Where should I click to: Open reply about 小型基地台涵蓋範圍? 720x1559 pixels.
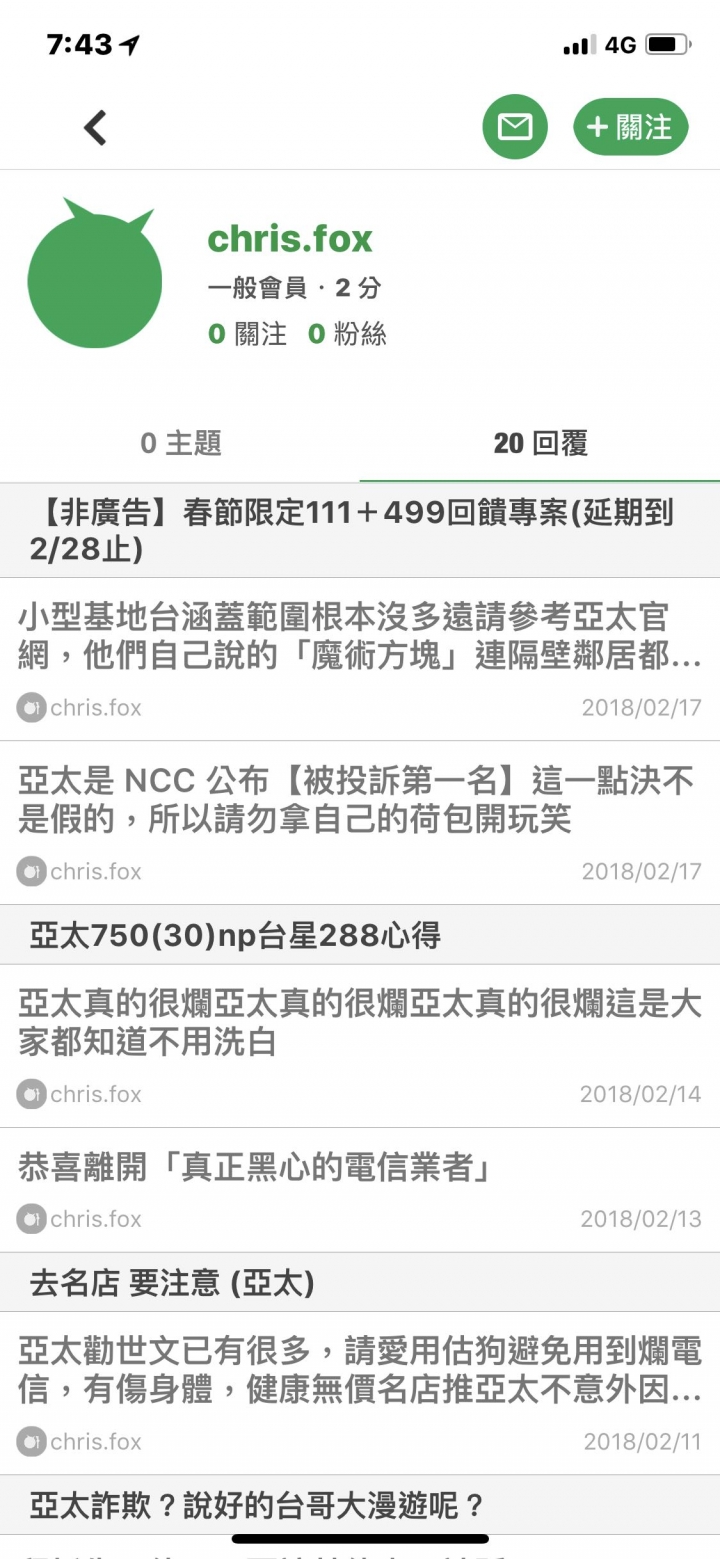(x=360, y=659)
